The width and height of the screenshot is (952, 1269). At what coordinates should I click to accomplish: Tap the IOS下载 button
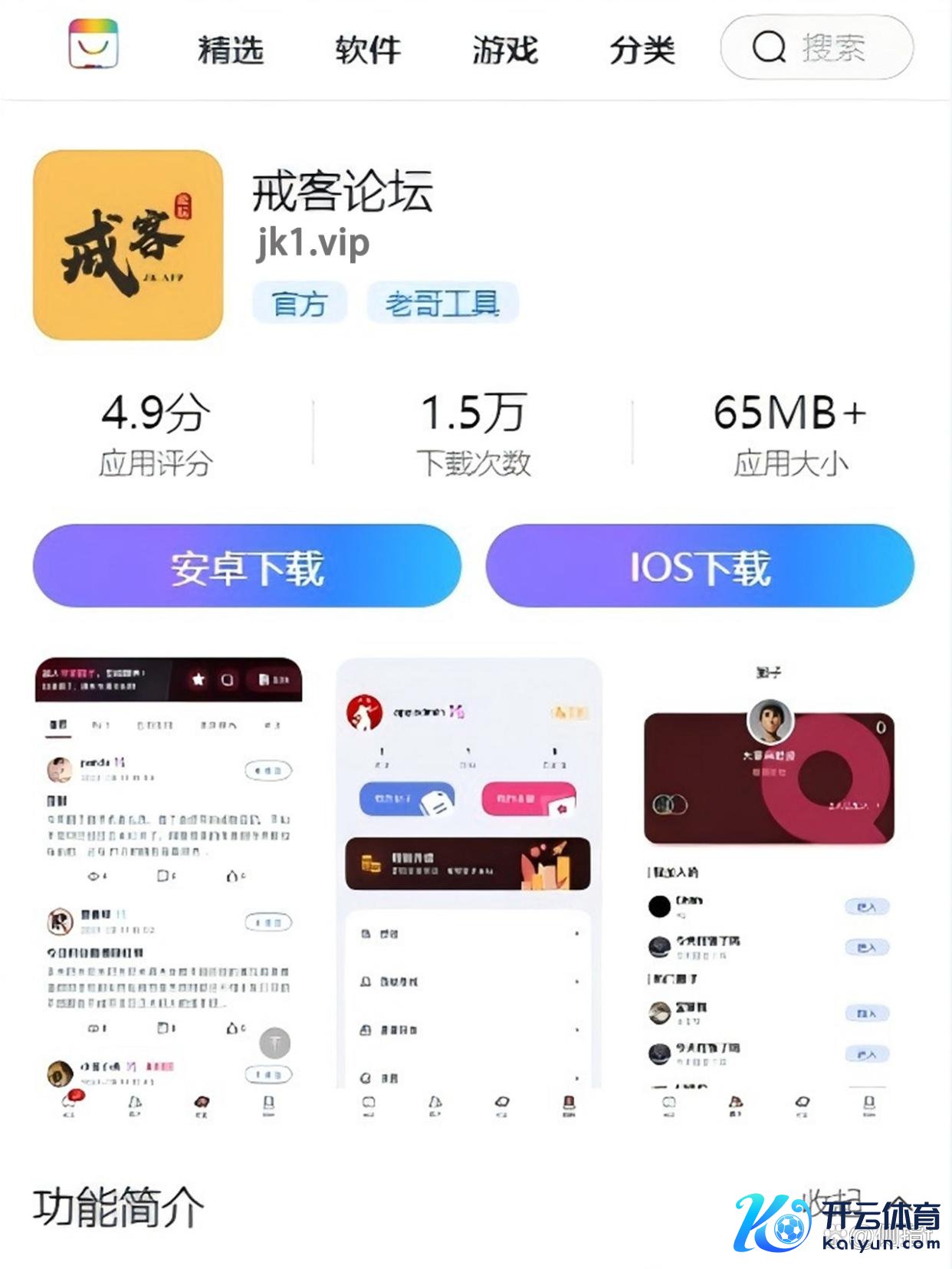[x=699, y=567]
